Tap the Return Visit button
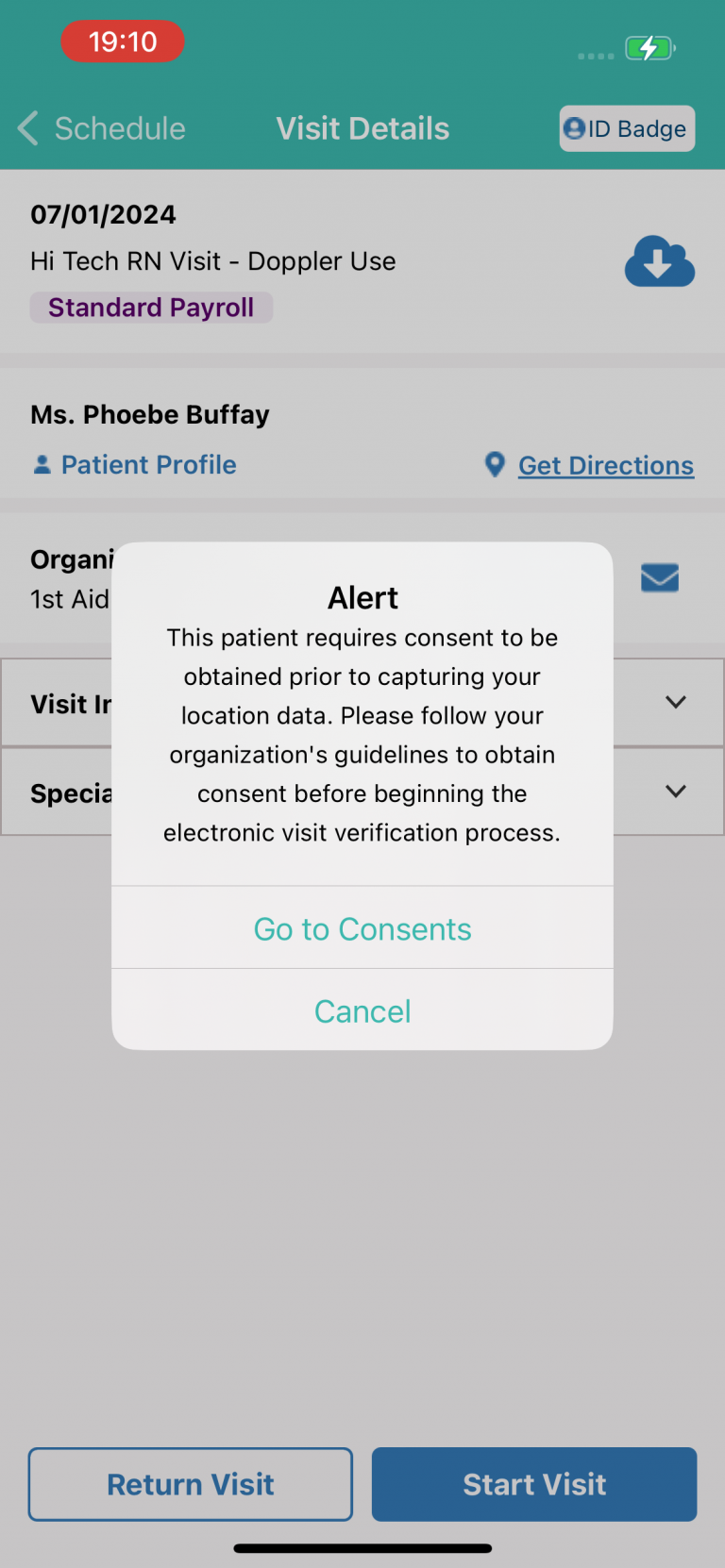725x1568 pixels. point(190,1484)
